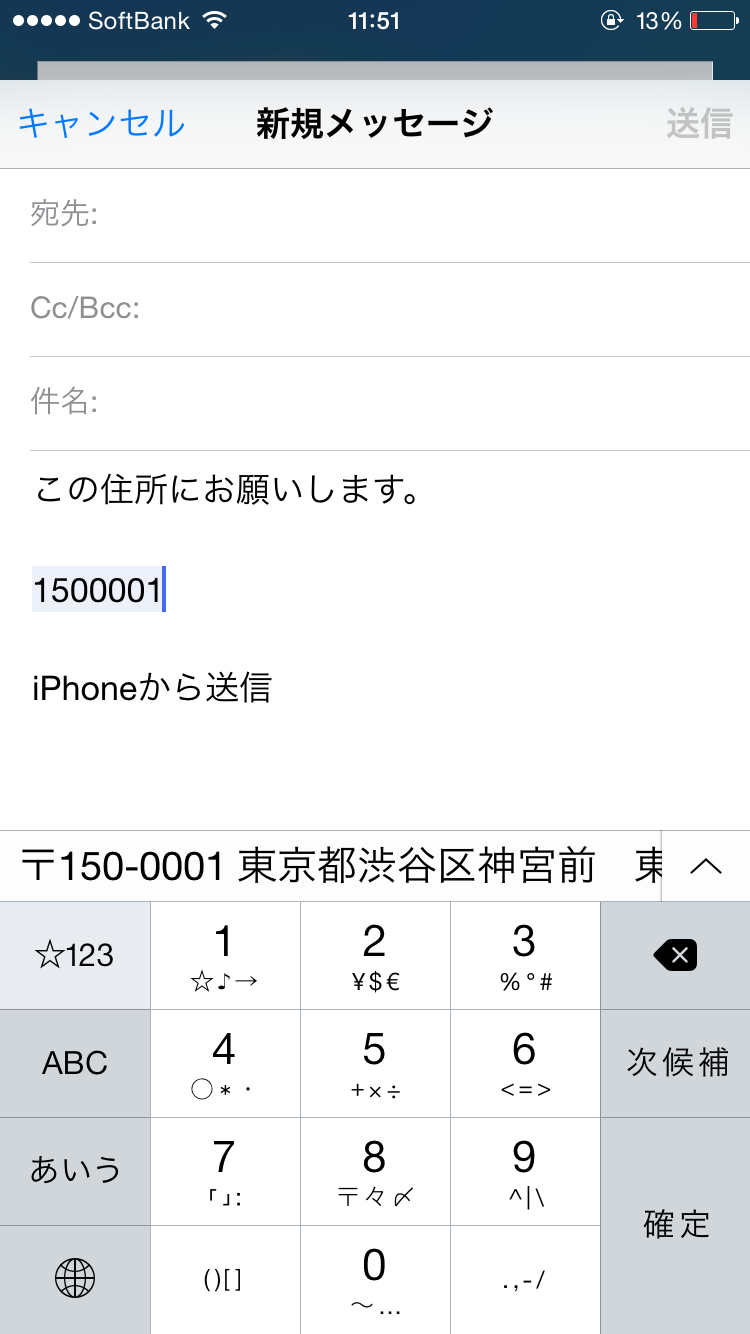Select the Cc/Bcc field

pos(390,309)
